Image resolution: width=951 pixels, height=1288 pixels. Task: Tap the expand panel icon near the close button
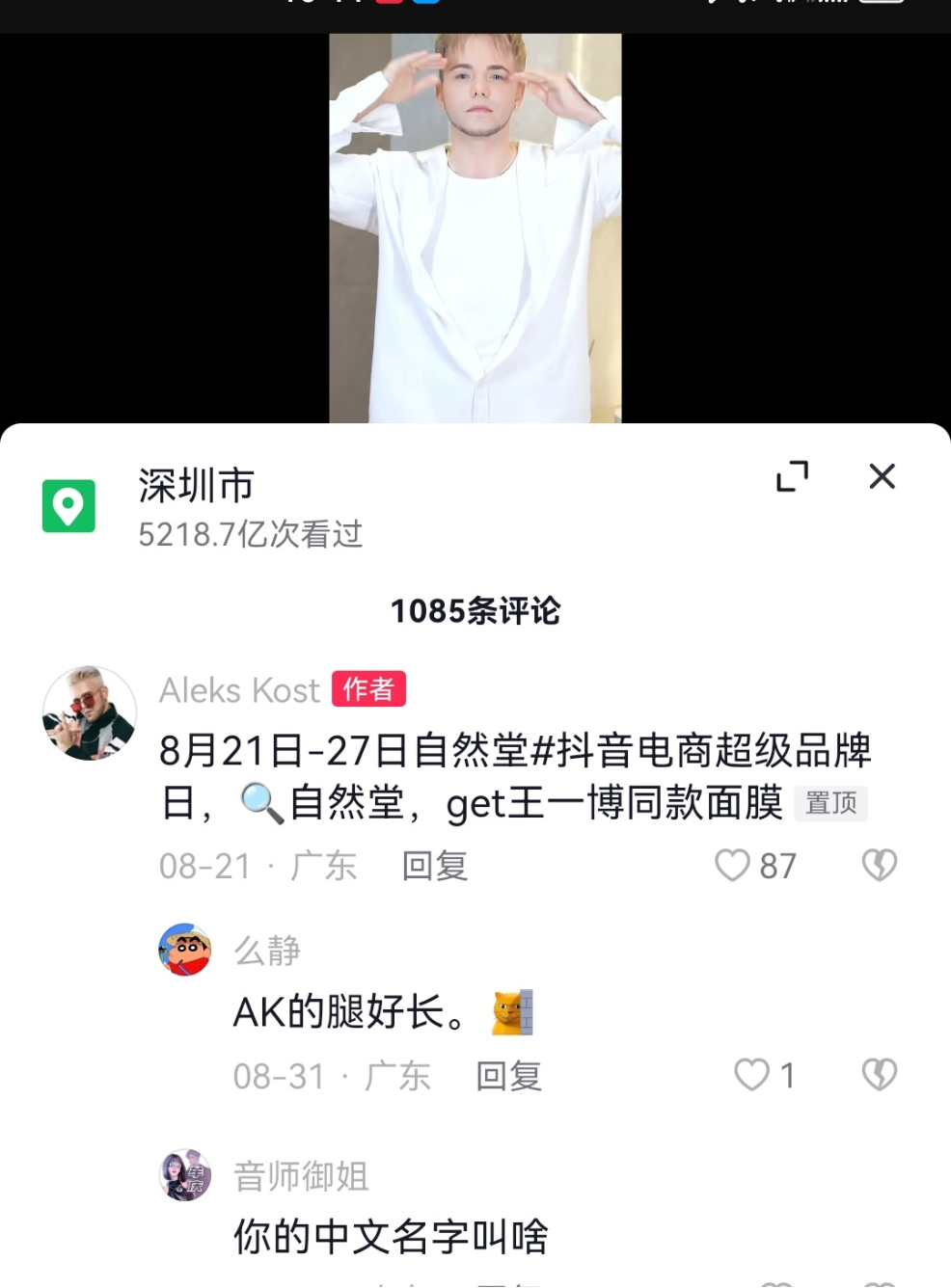[793, 477]
